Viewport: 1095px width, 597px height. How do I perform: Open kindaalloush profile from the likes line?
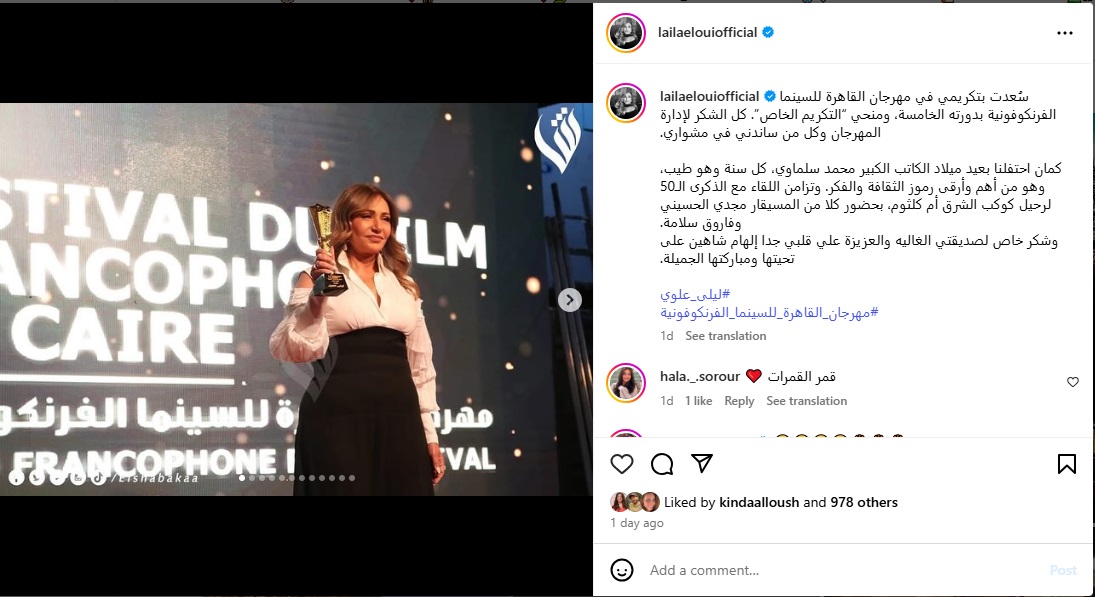point(758,502)
